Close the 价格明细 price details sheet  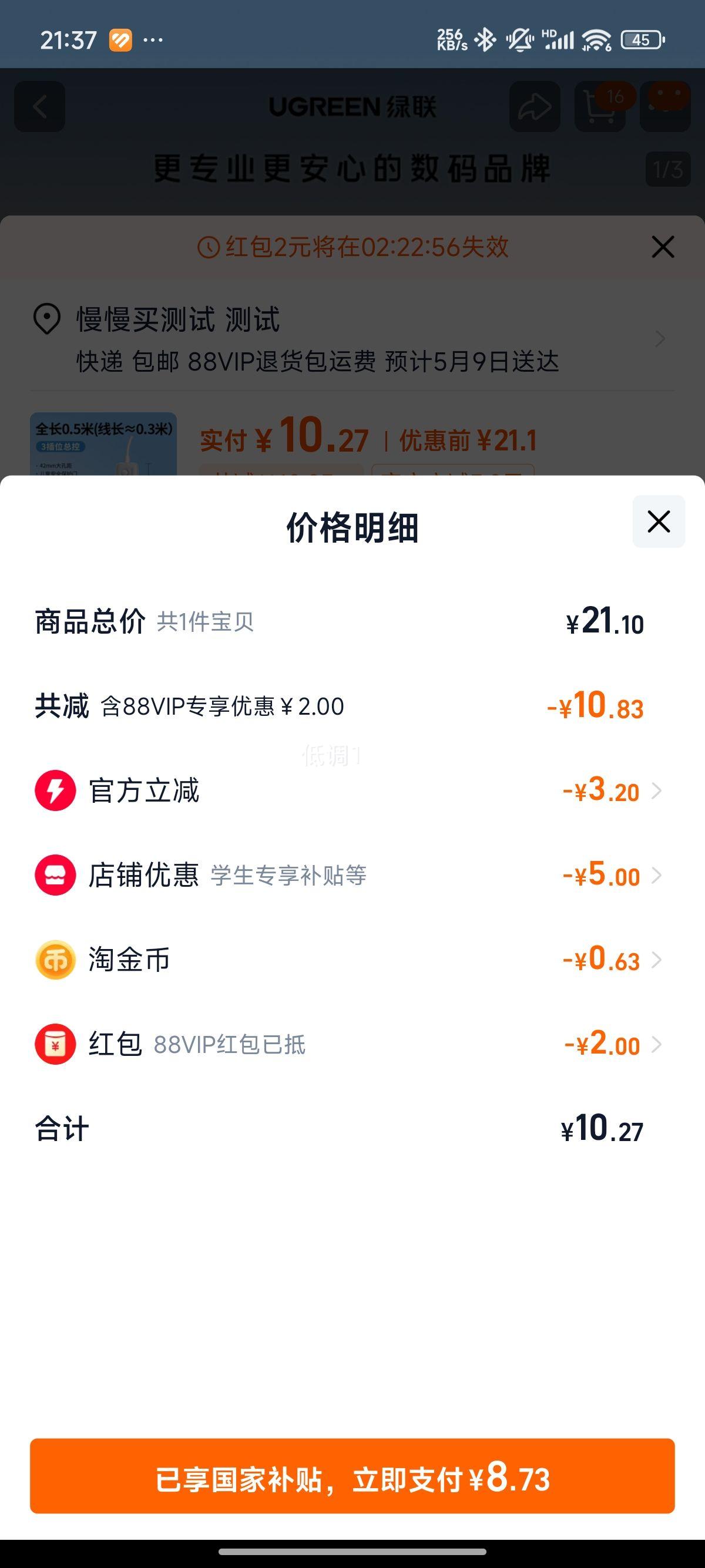[x=658, y=521]
